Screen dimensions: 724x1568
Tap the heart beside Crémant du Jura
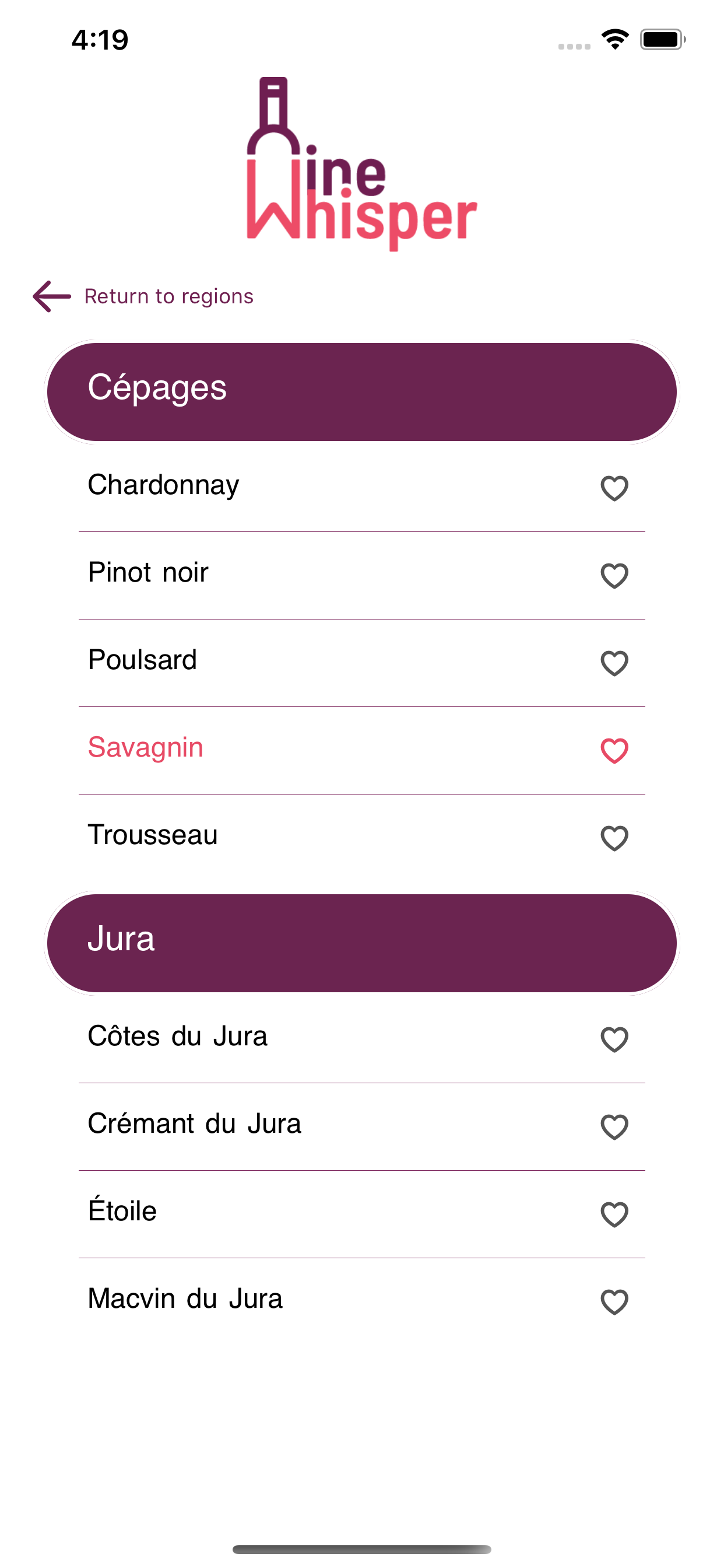tap(614, 1126)
